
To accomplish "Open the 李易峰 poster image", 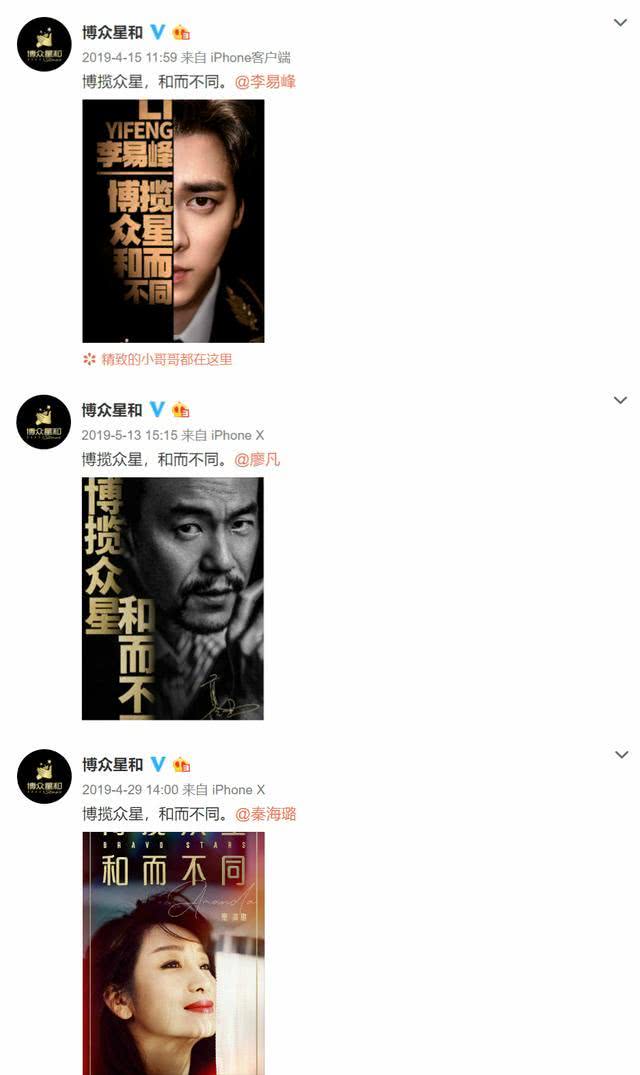I will [173, 221].
